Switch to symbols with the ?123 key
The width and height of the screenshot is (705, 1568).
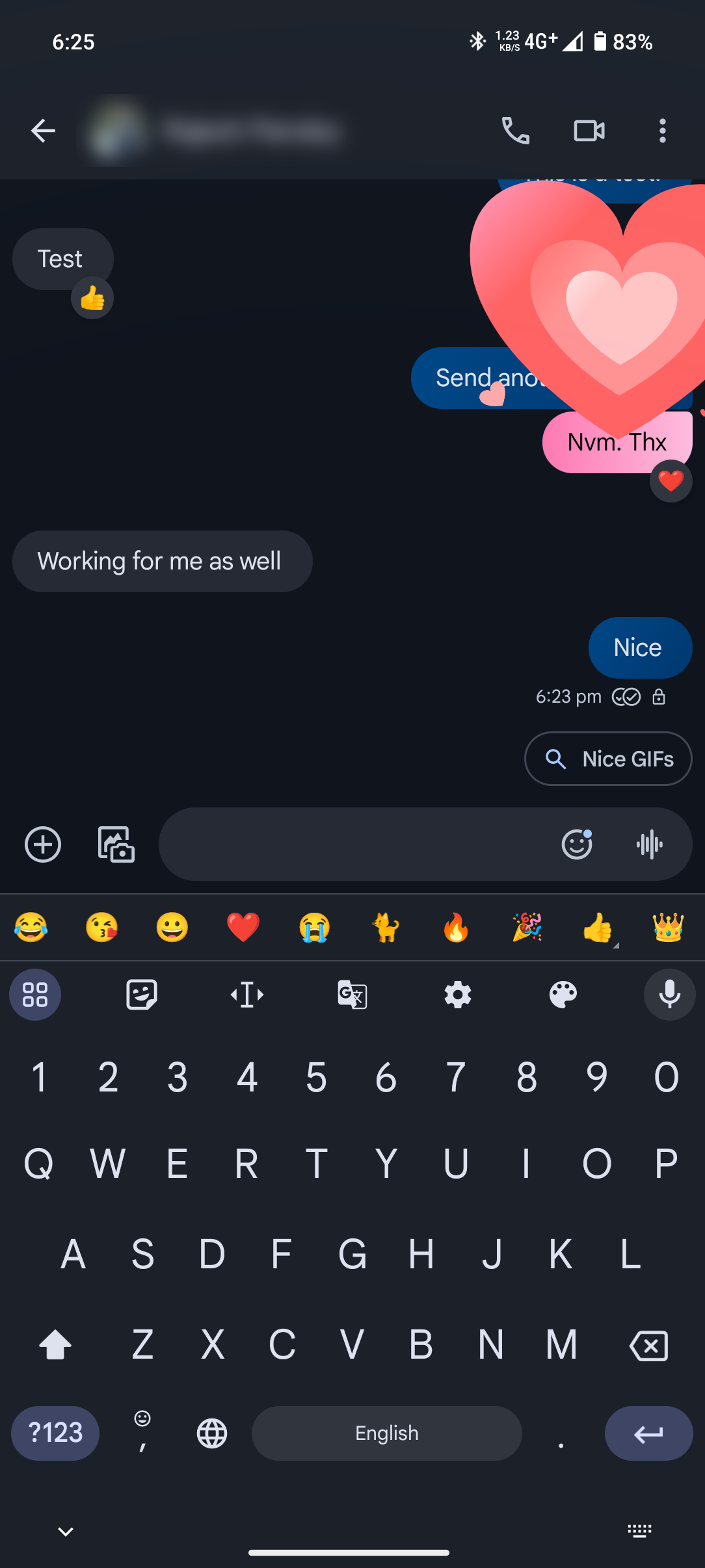[56, 1433]
